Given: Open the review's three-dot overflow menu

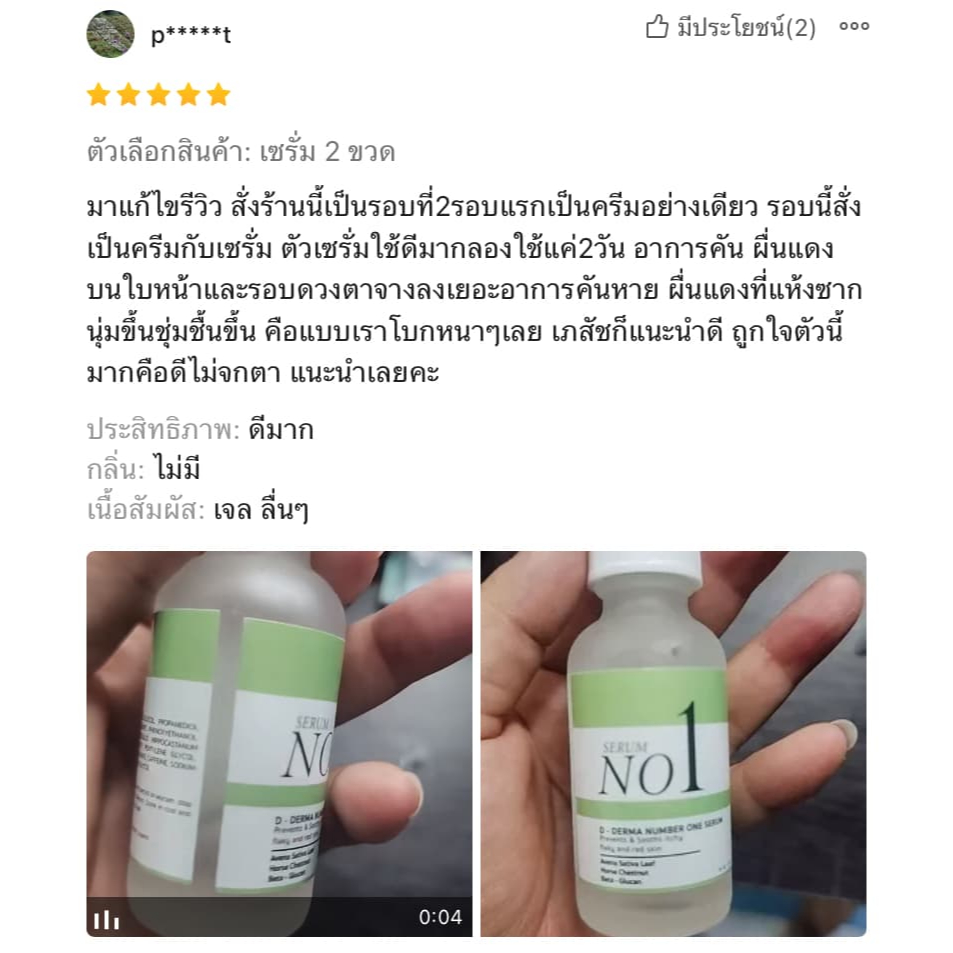Looking at the screenshot, I should [853, 27].
